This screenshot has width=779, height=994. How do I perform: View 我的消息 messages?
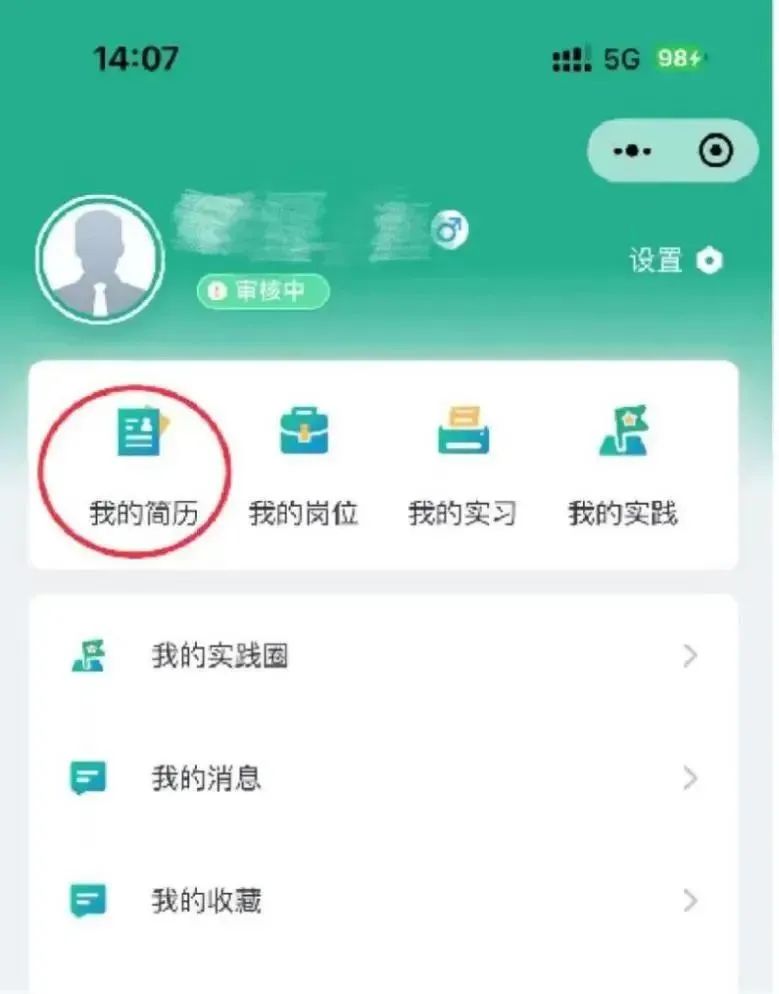tap(384, 778)
